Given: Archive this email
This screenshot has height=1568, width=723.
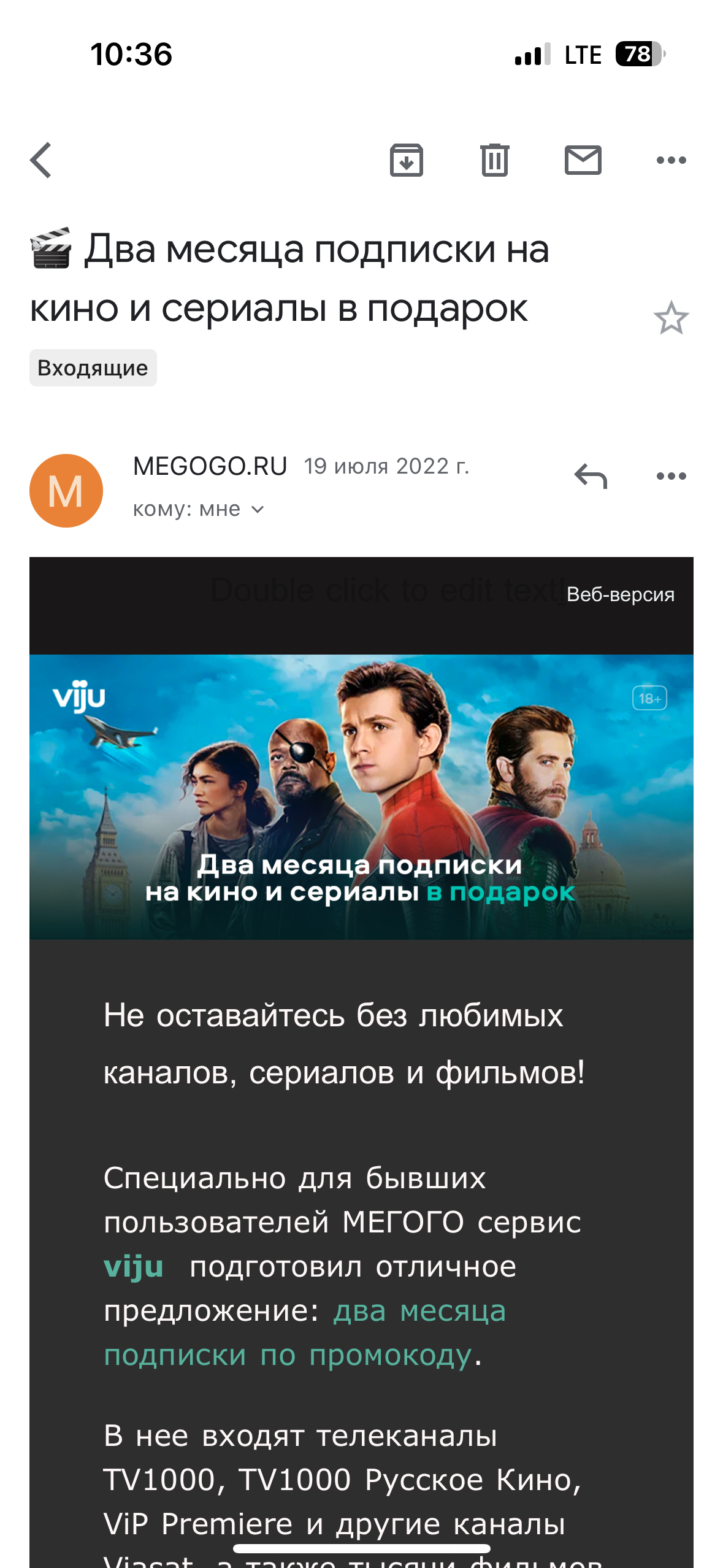Looking at the screenshot, I should tap(406, 160).
